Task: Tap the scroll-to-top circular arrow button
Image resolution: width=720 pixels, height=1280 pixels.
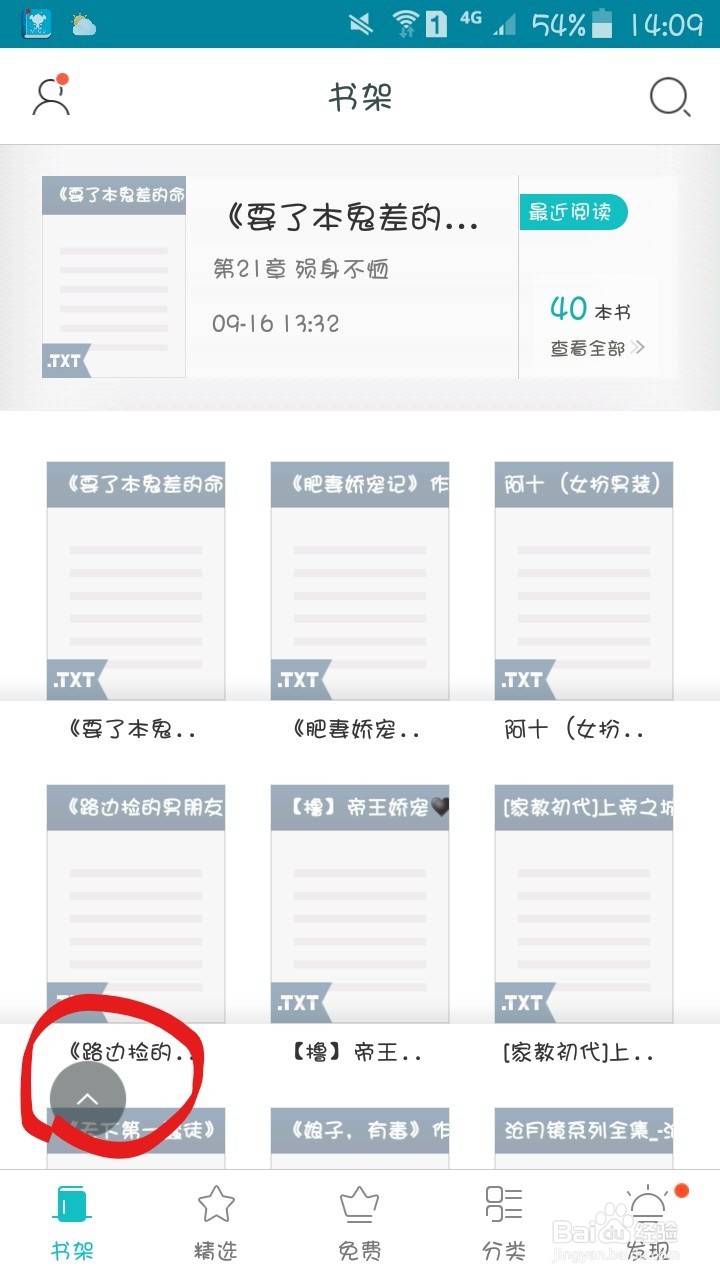Action: pyautogui.click(x=90, y=1097)
